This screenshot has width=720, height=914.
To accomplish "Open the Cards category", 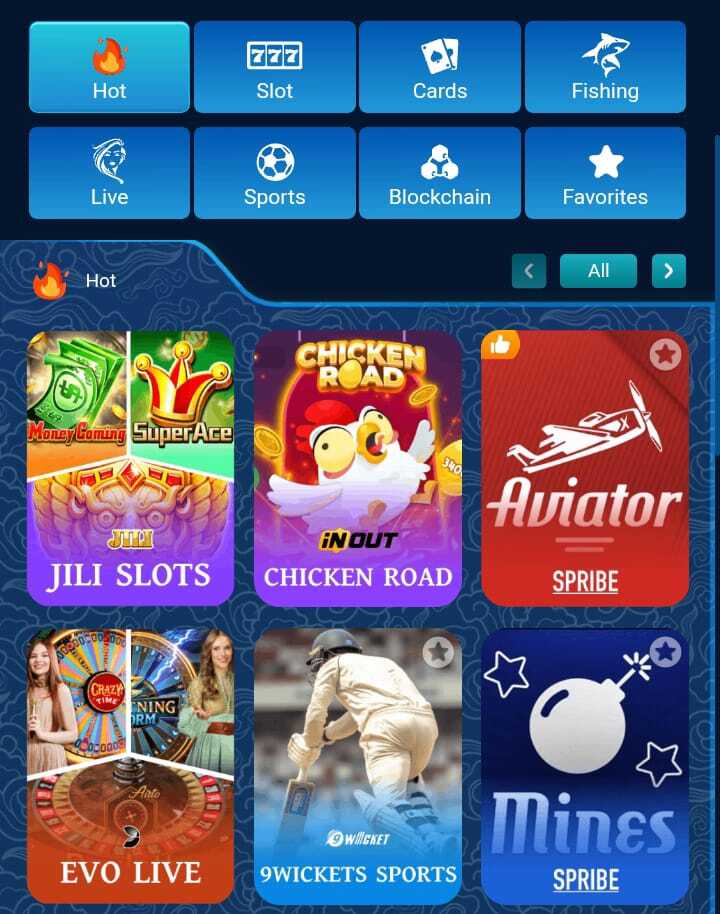I will coord(439,67).
